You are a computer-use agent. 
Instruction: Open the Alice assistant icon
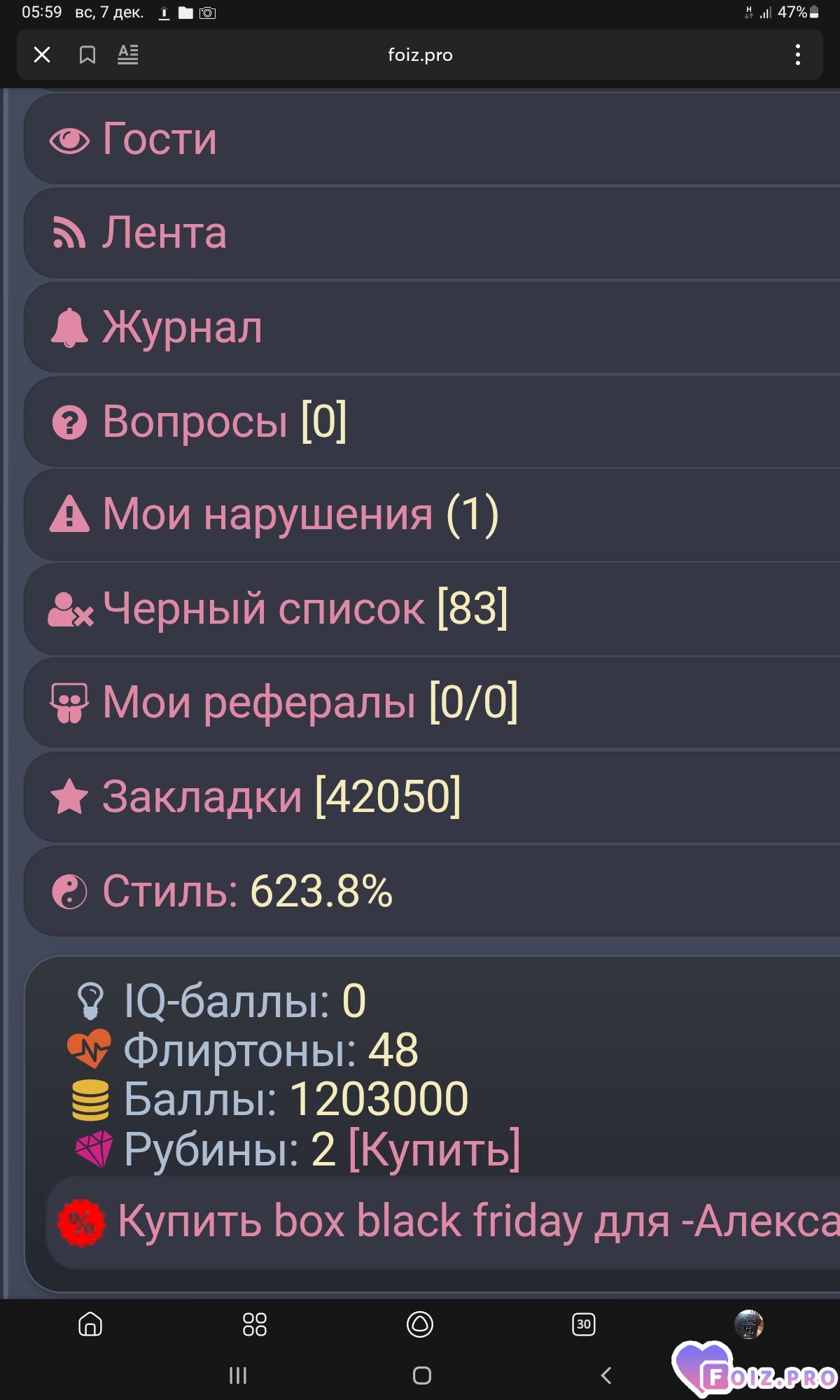click(x=419, y=1324)
